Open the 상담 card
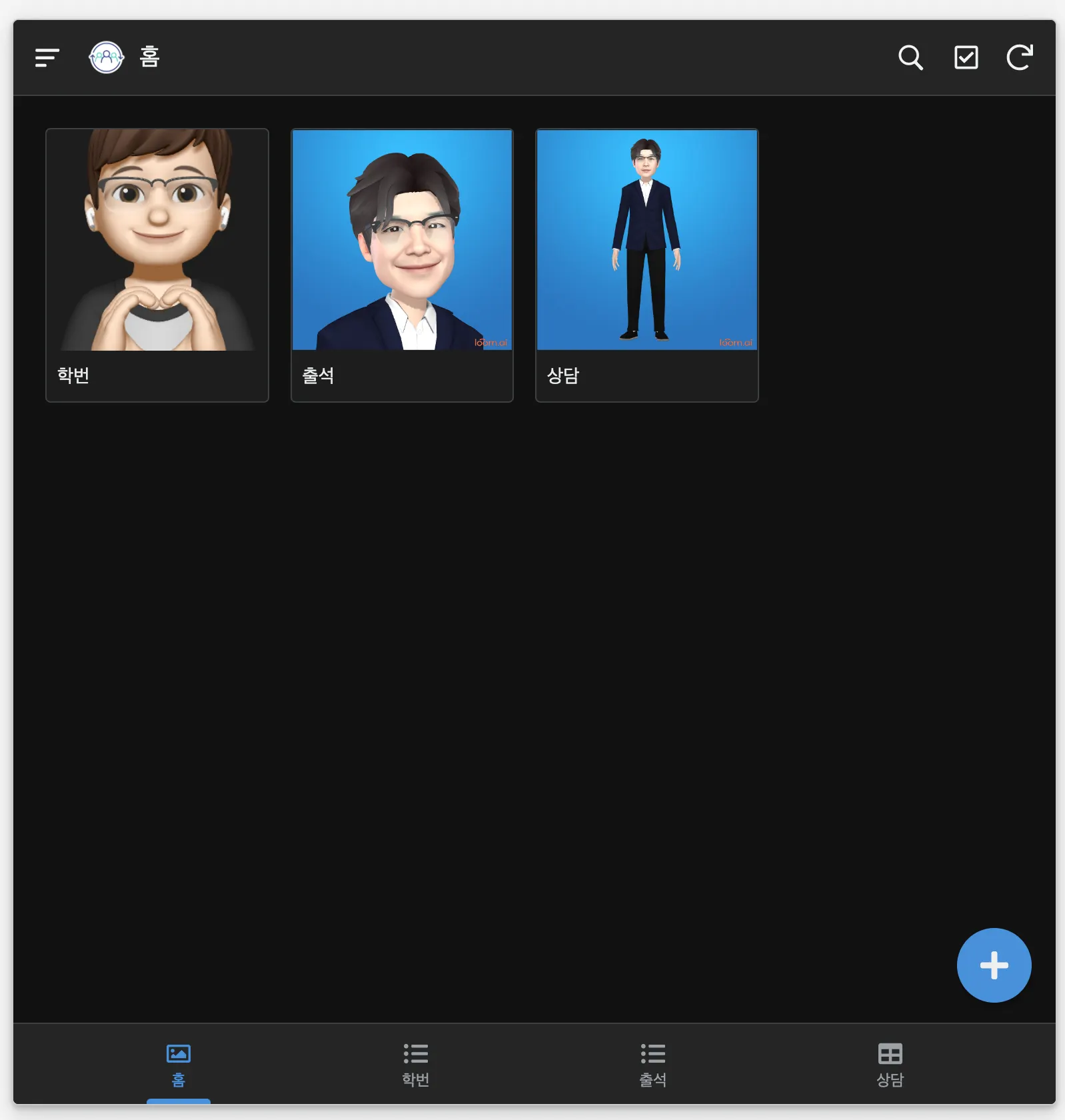 (646, 265)
